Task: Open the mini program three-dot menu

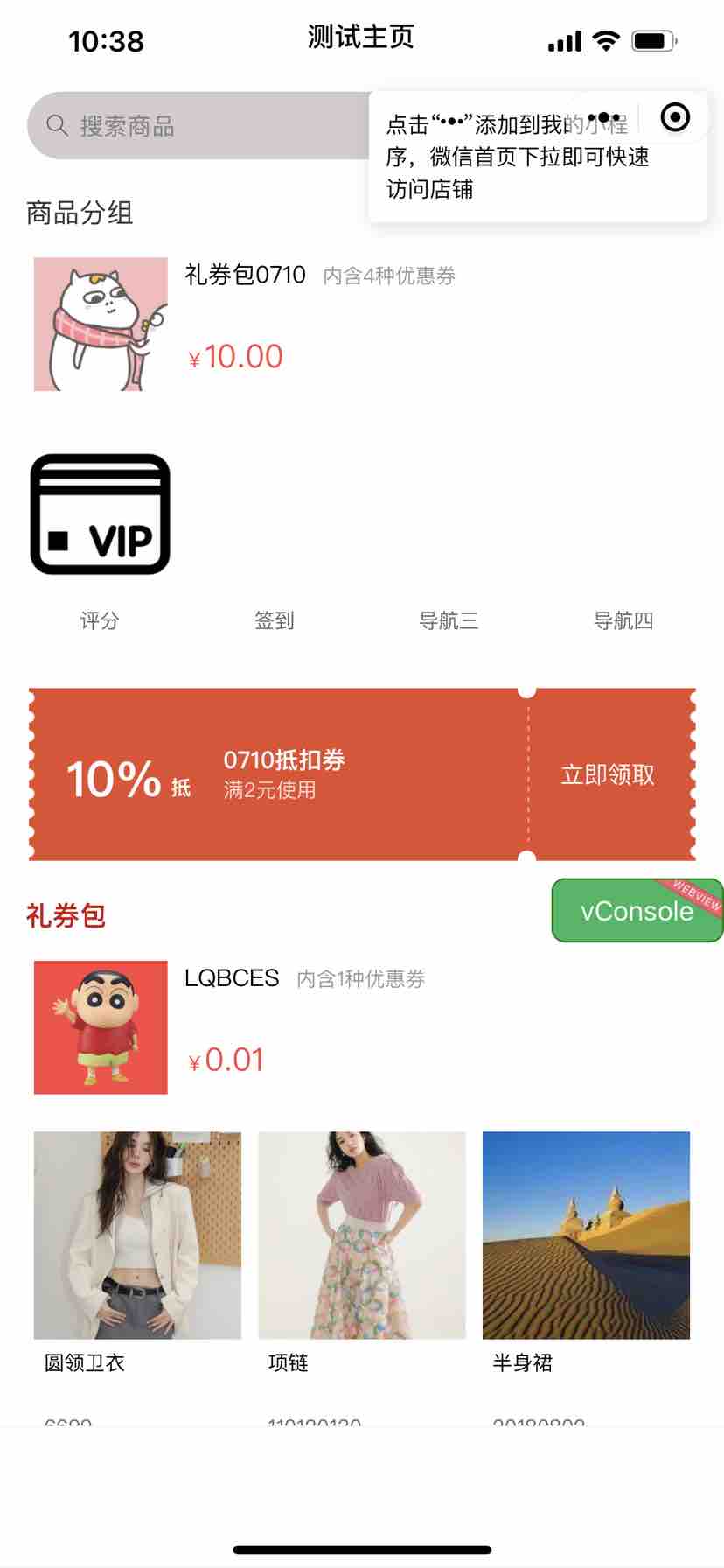Action: [x=603, y=117]
